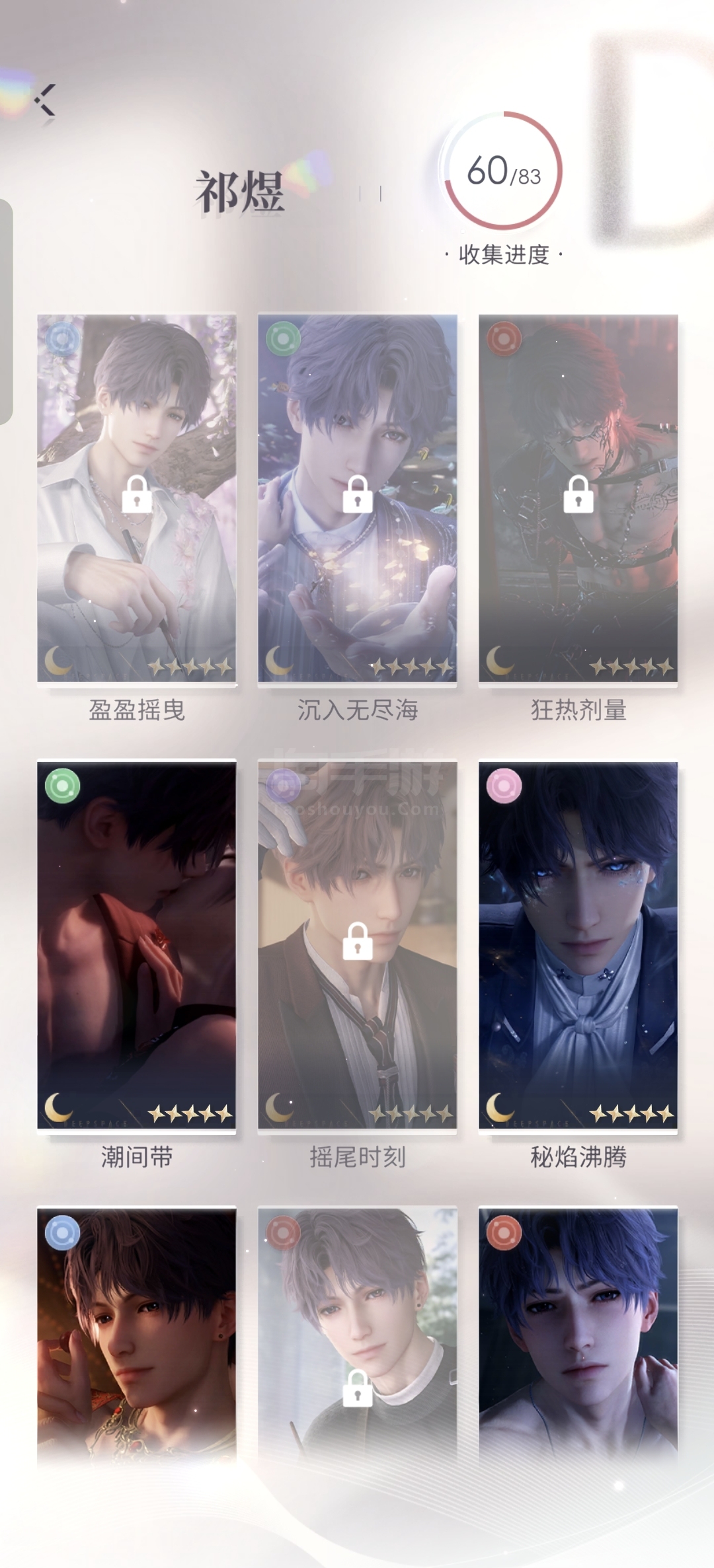Image resolution: width=714 pixels, height=1568 pixels.
Task: Go back using the top-left arrow
Action: pos(45,100)
